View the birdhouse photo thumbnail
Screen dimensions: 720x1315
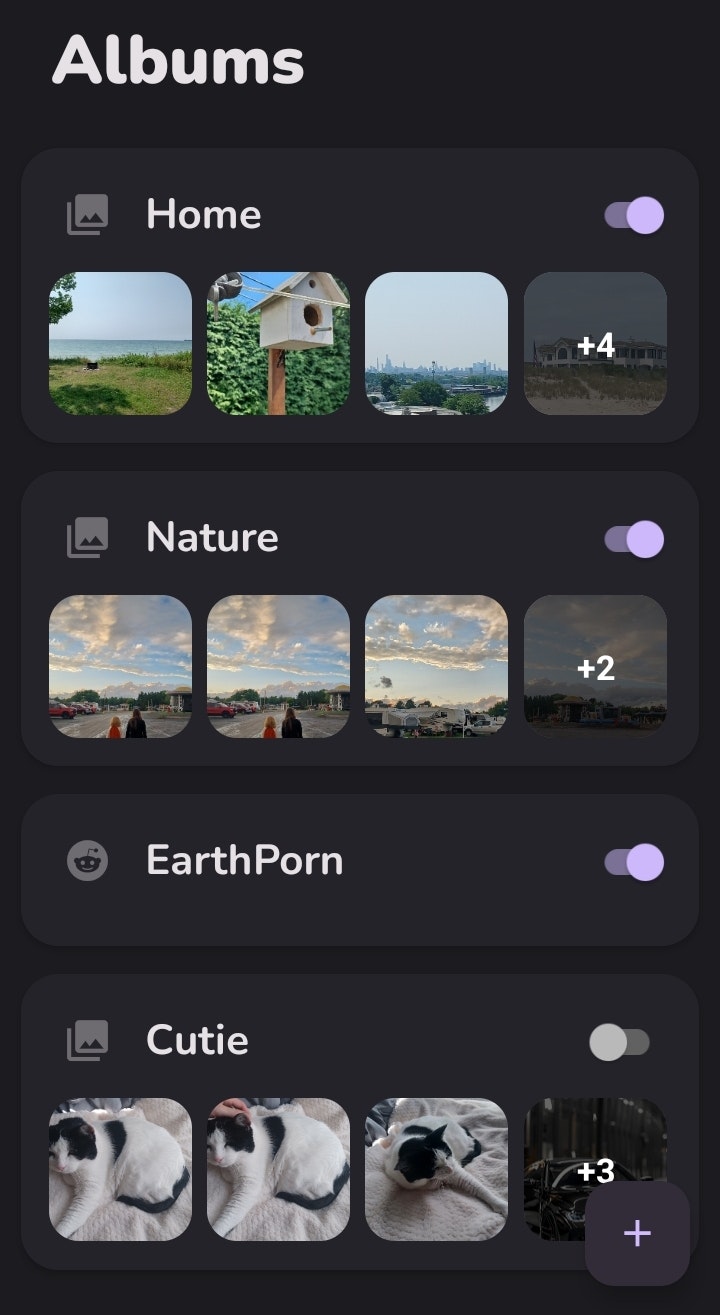[x=278, y=344]
